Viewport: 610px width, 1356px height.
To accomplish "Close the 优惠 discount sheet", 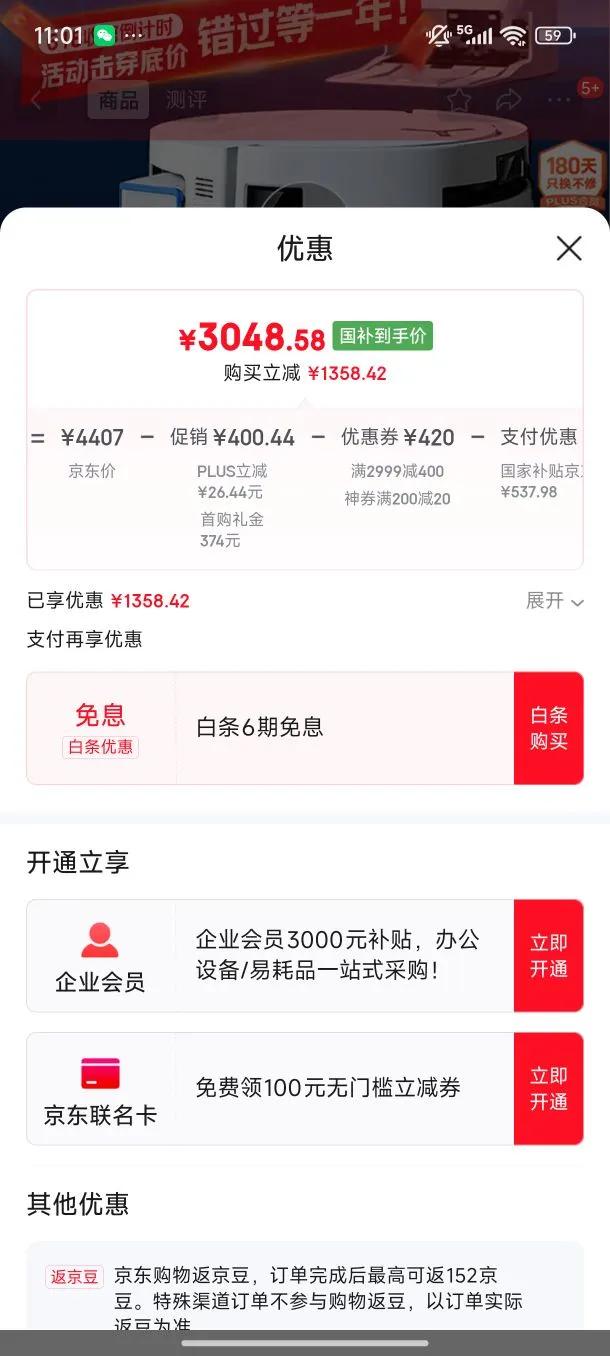I will 569,248.
